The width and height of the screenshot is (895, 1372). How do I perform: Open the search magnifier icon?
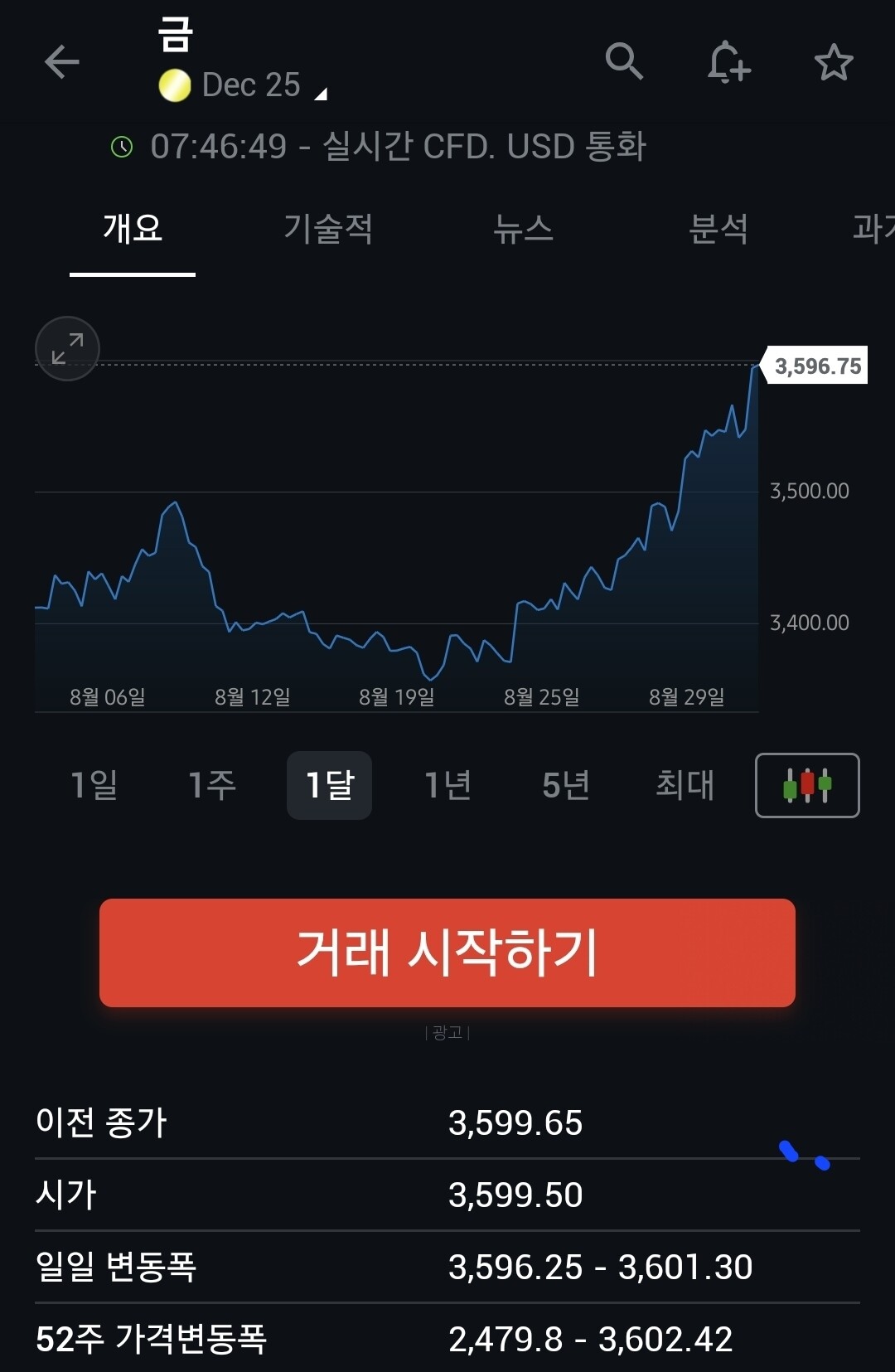click(x=624, y=61)
